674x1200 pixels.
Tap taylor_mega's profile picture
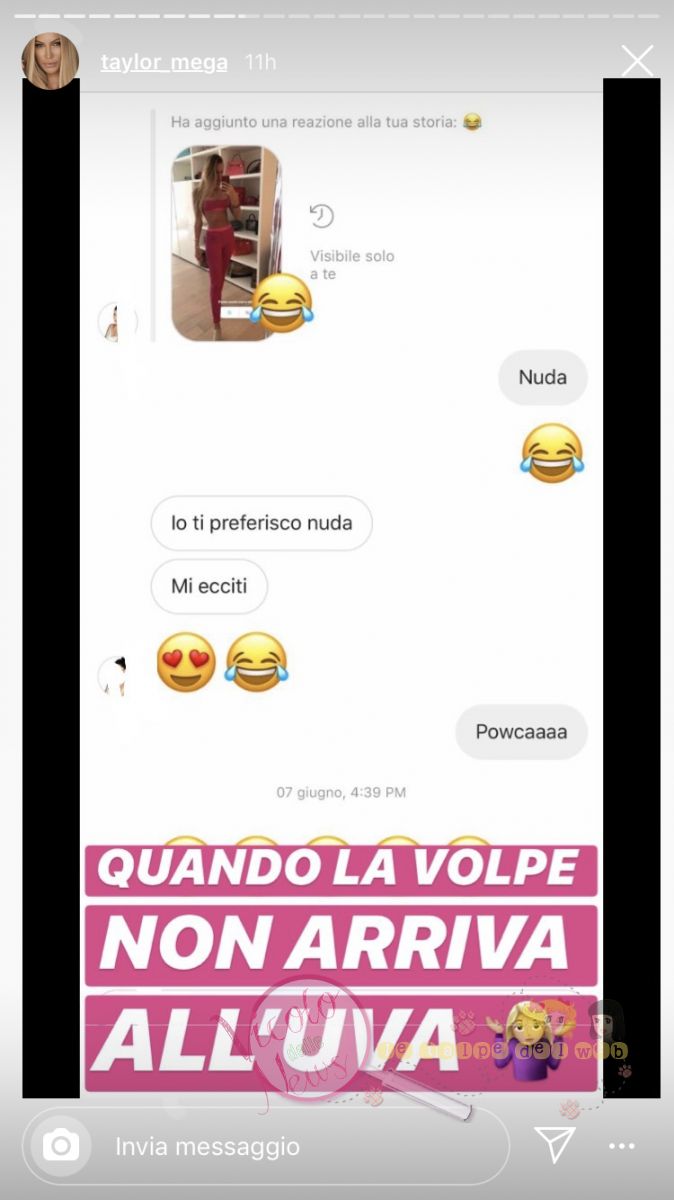tap(50, 62)
